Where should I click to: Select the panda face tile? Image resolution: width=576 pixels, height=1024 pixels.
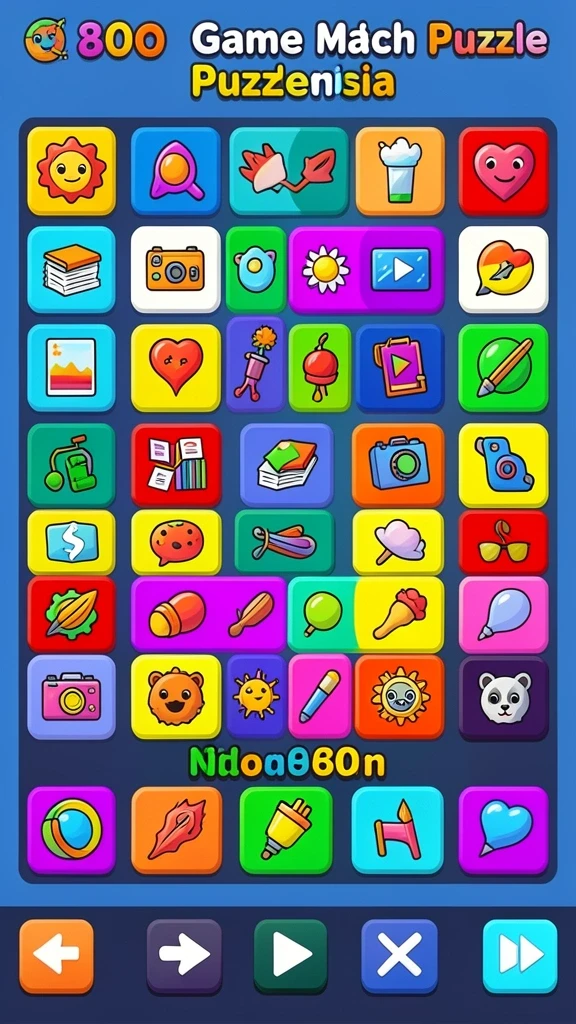[x=504, y=697]
